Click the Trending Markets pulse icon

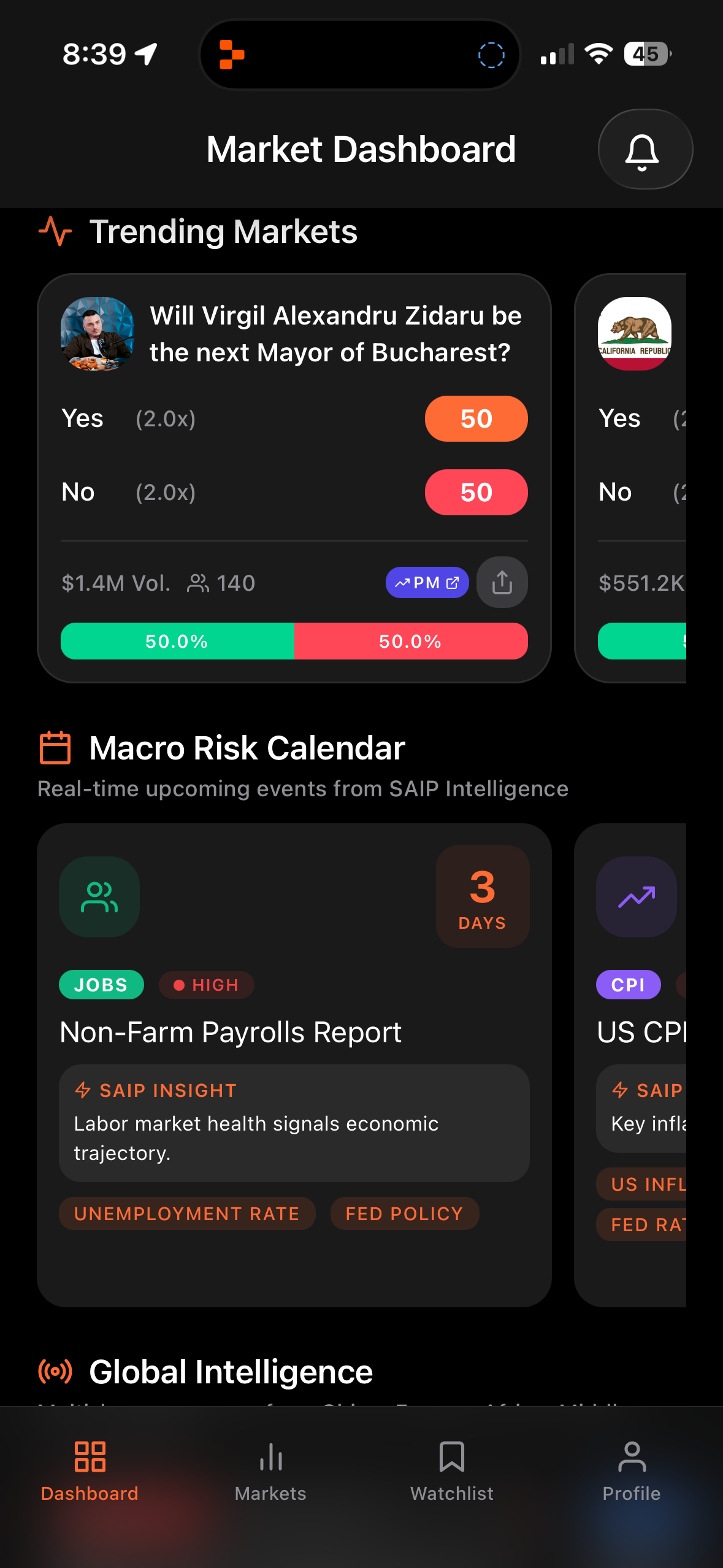[54, 231]
